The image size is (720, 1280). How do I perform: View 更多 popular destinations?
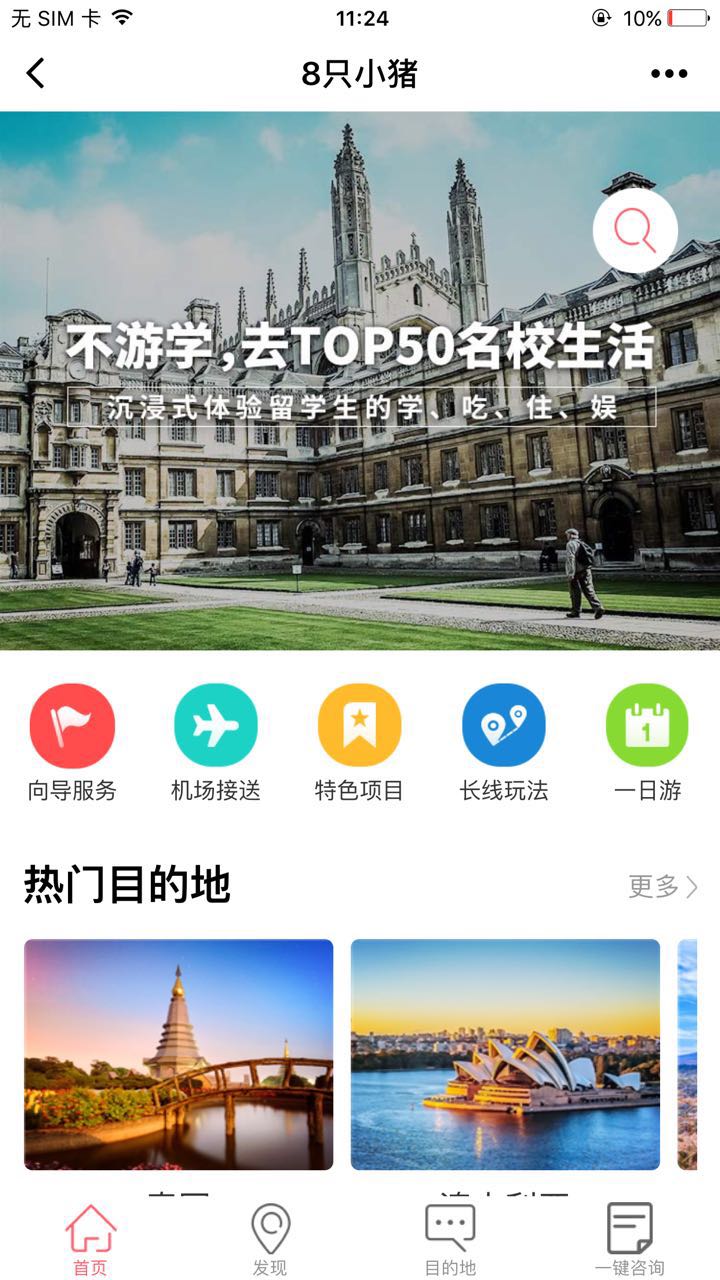click(x=662, y=886)
